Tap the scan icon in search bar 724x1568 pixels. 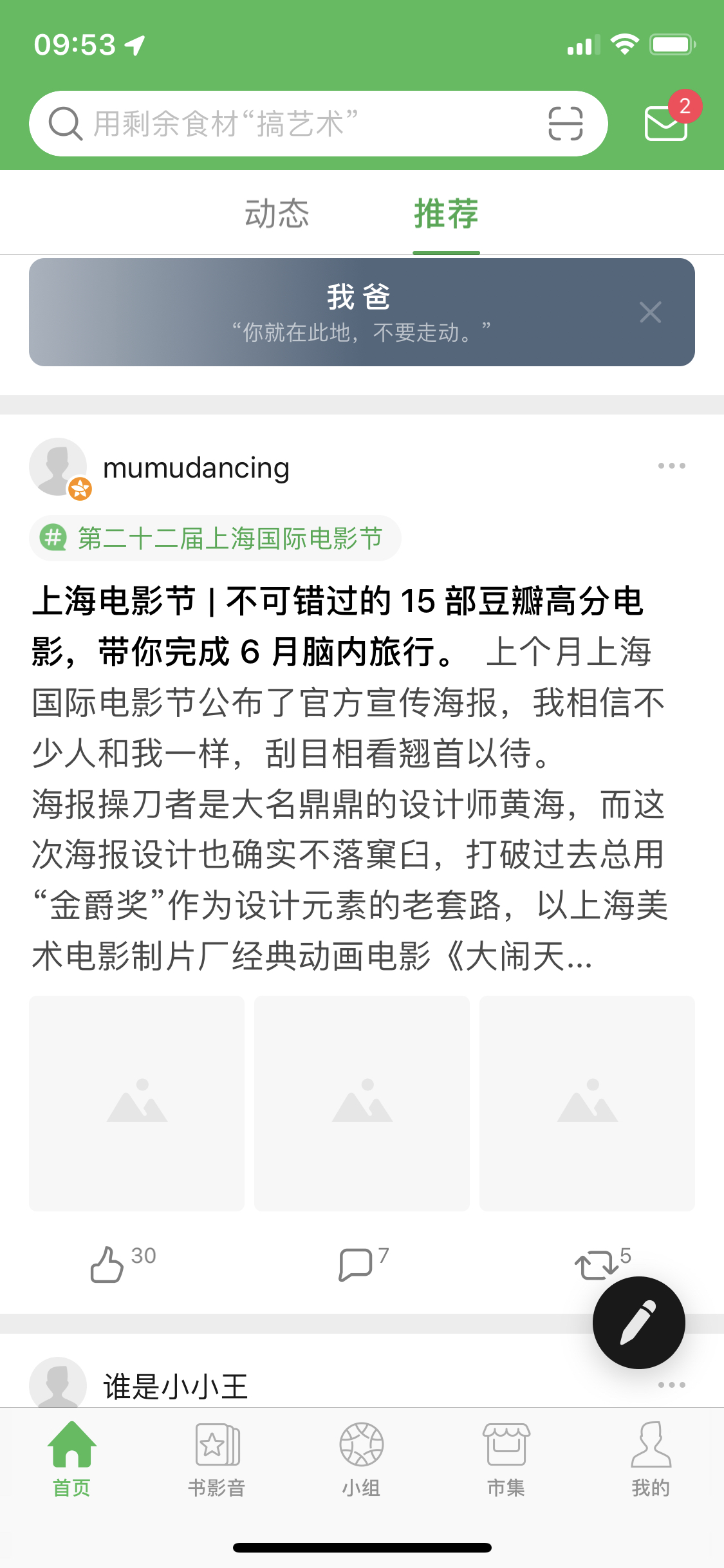click(565, 124)
